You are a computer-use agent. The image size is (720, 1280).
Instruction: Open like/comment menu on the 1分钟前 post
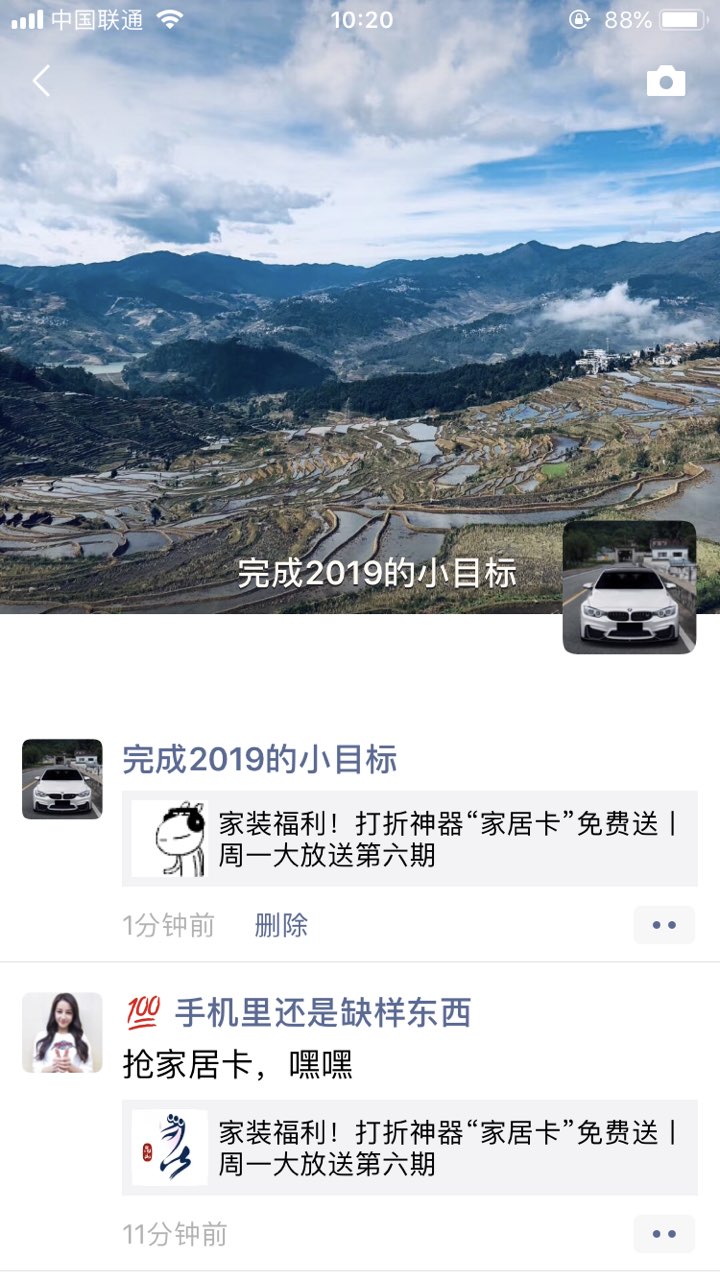point(664,925)
